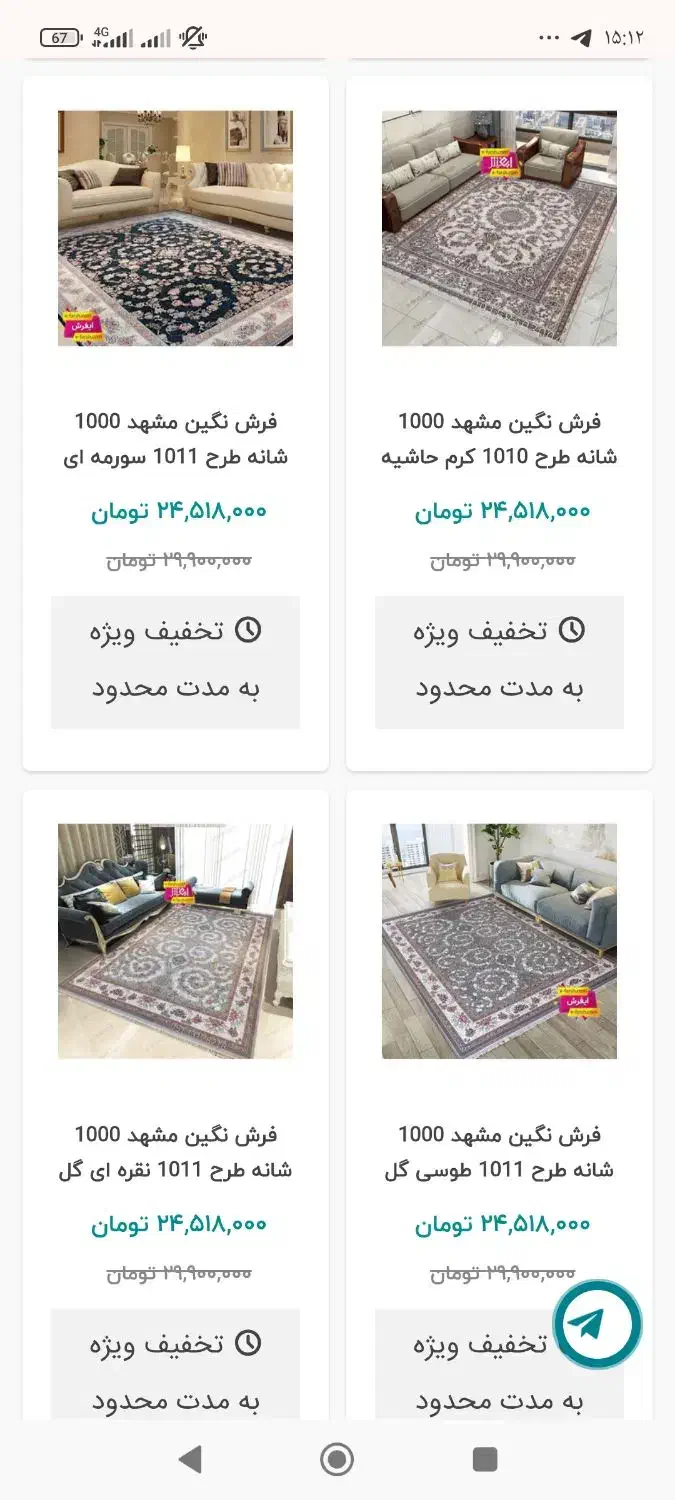Tap the title of rug 1011 سورمه ای
The image size is (675, 1500).
point(175,439)
